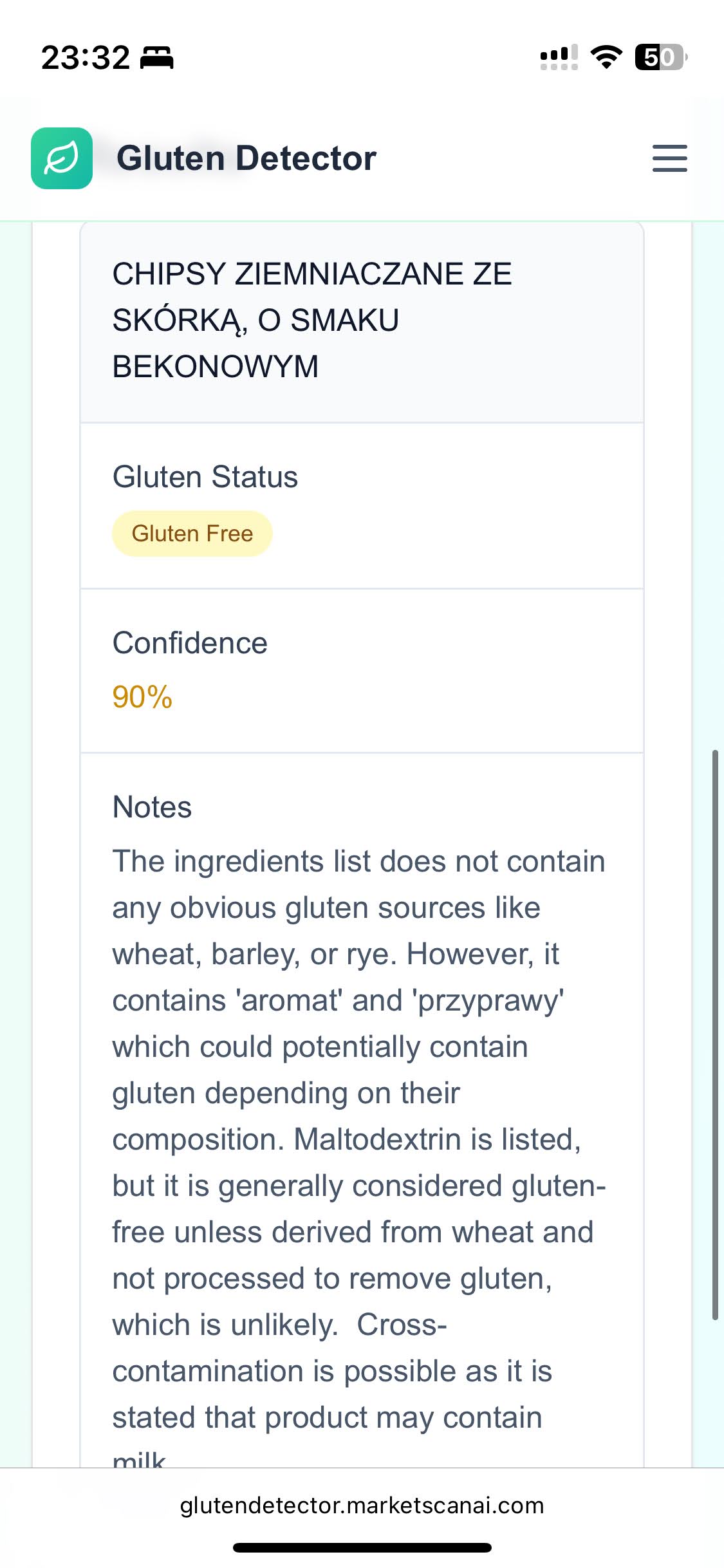Select the product name card area

[x=362, y=320]
